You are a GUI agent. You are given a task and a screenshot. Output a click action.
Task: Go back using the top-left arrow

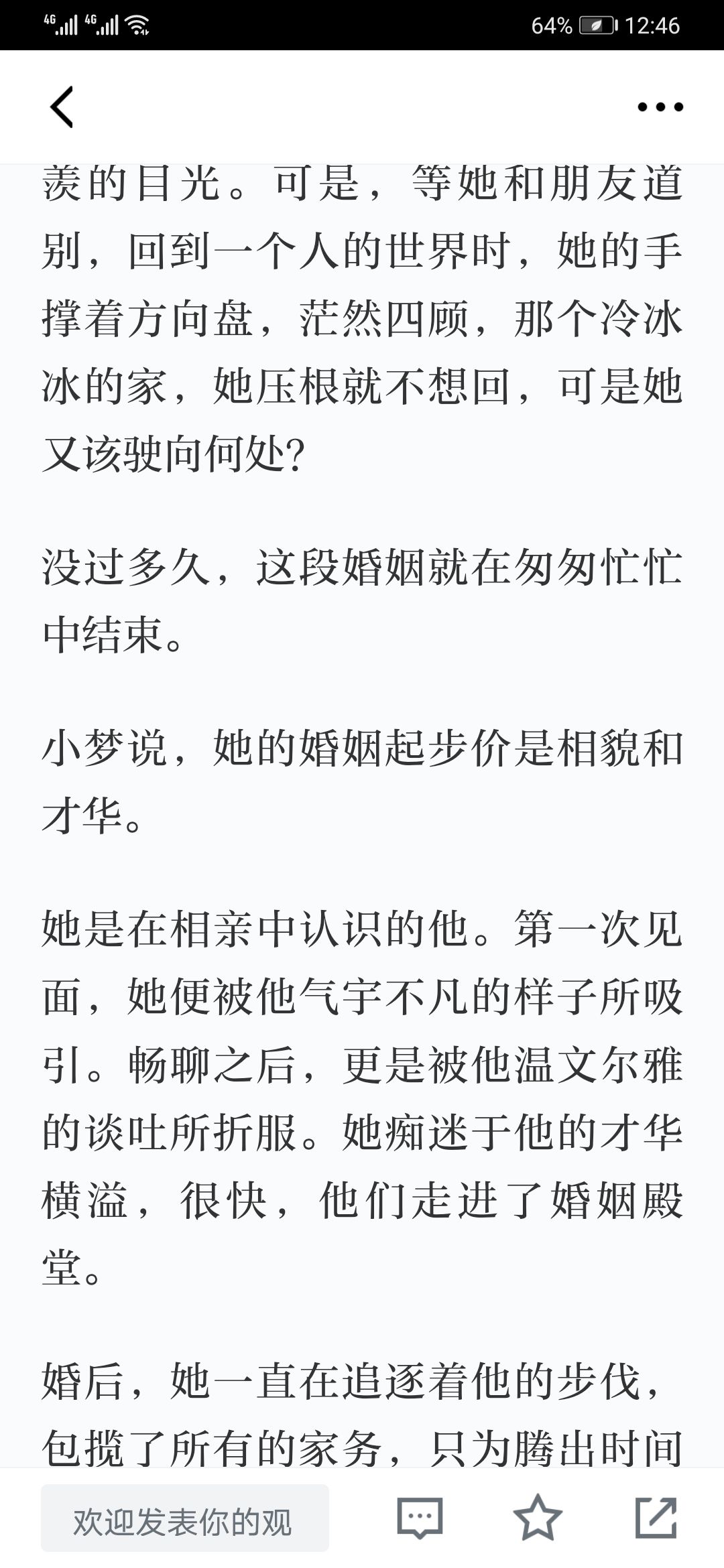(62, 107)
